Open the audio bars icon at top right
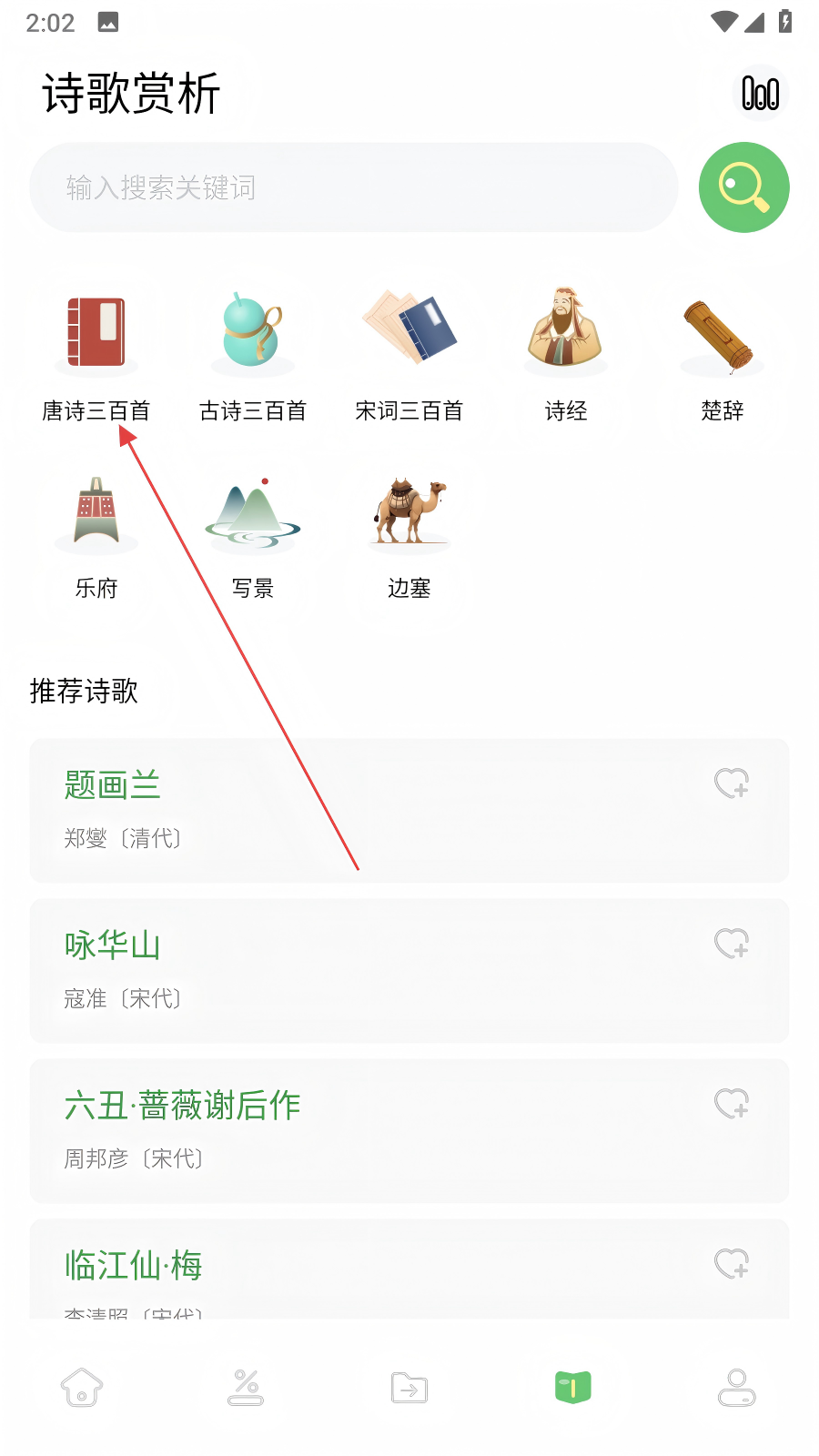Screen dimensions: 819x1456 coord(760,93)
